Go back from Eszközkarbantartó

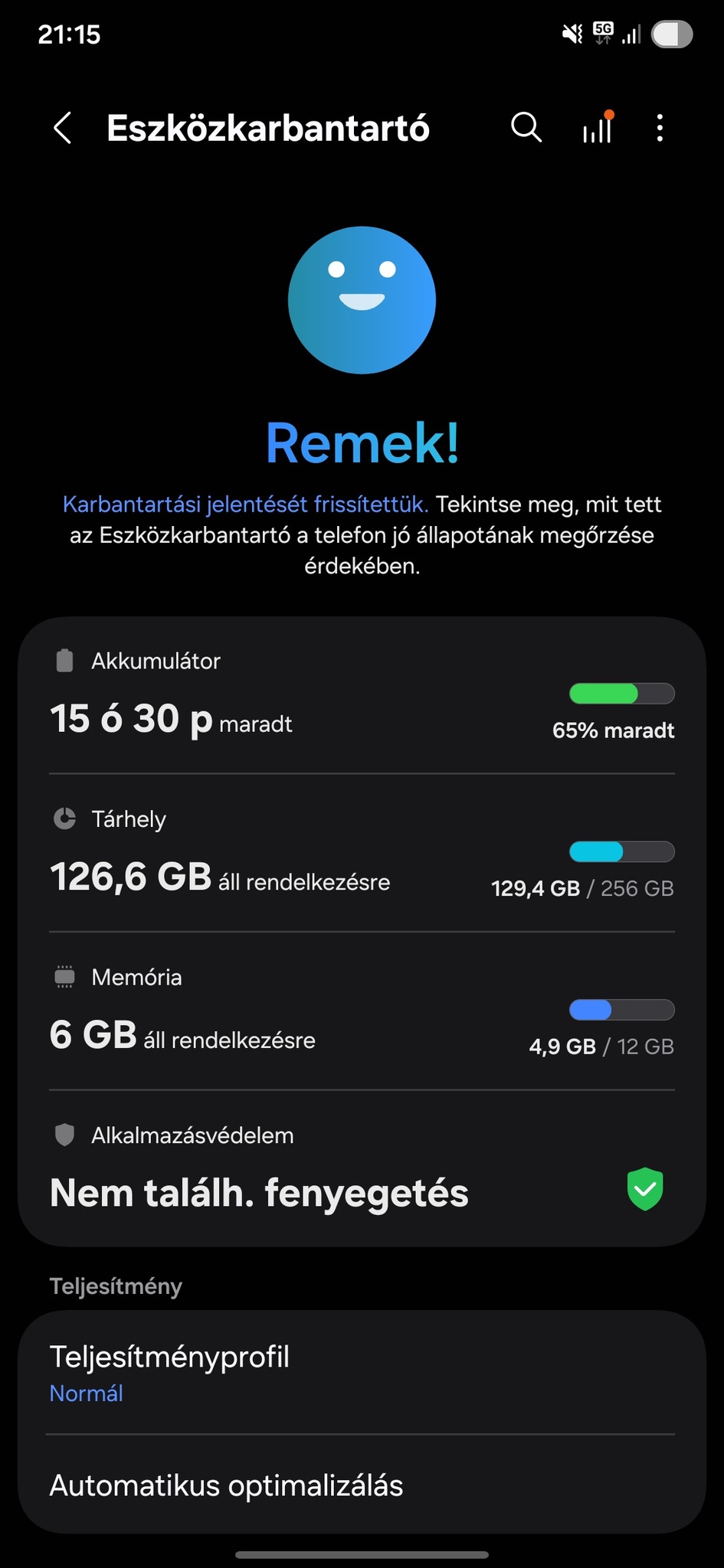click(x=63, y=128)
